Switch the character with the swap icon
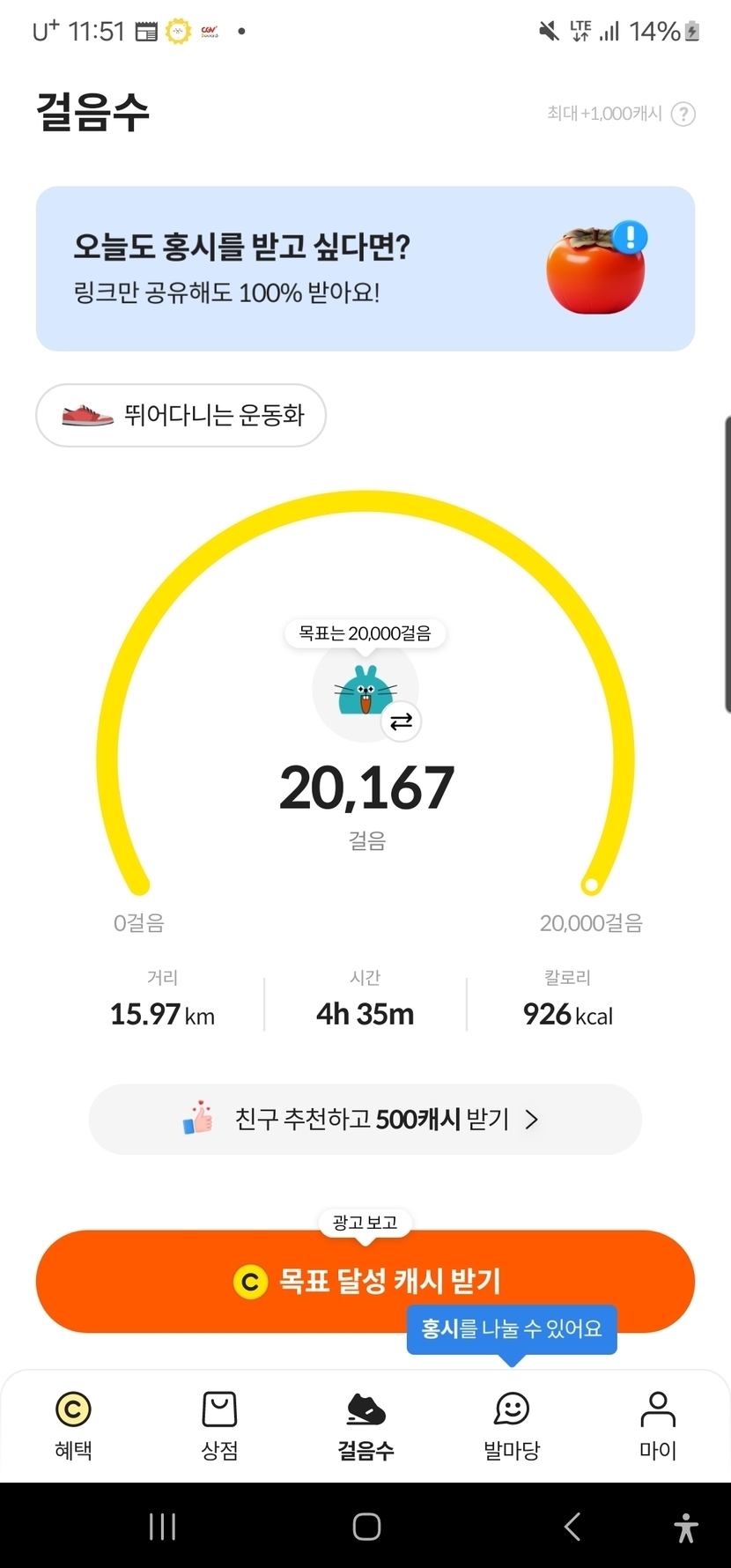 point(402,722)
